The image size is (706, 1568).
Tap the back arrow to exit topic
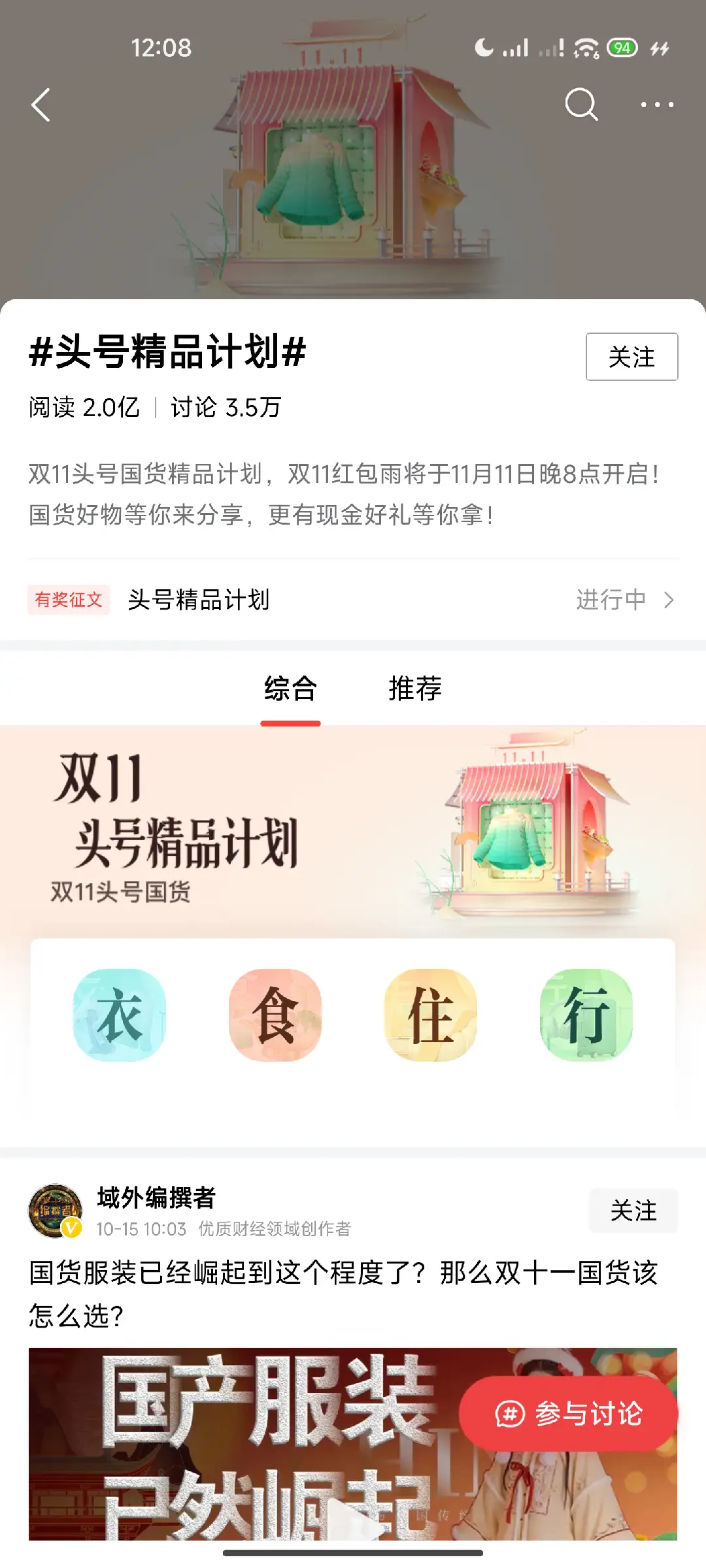[x=41, y=106]
